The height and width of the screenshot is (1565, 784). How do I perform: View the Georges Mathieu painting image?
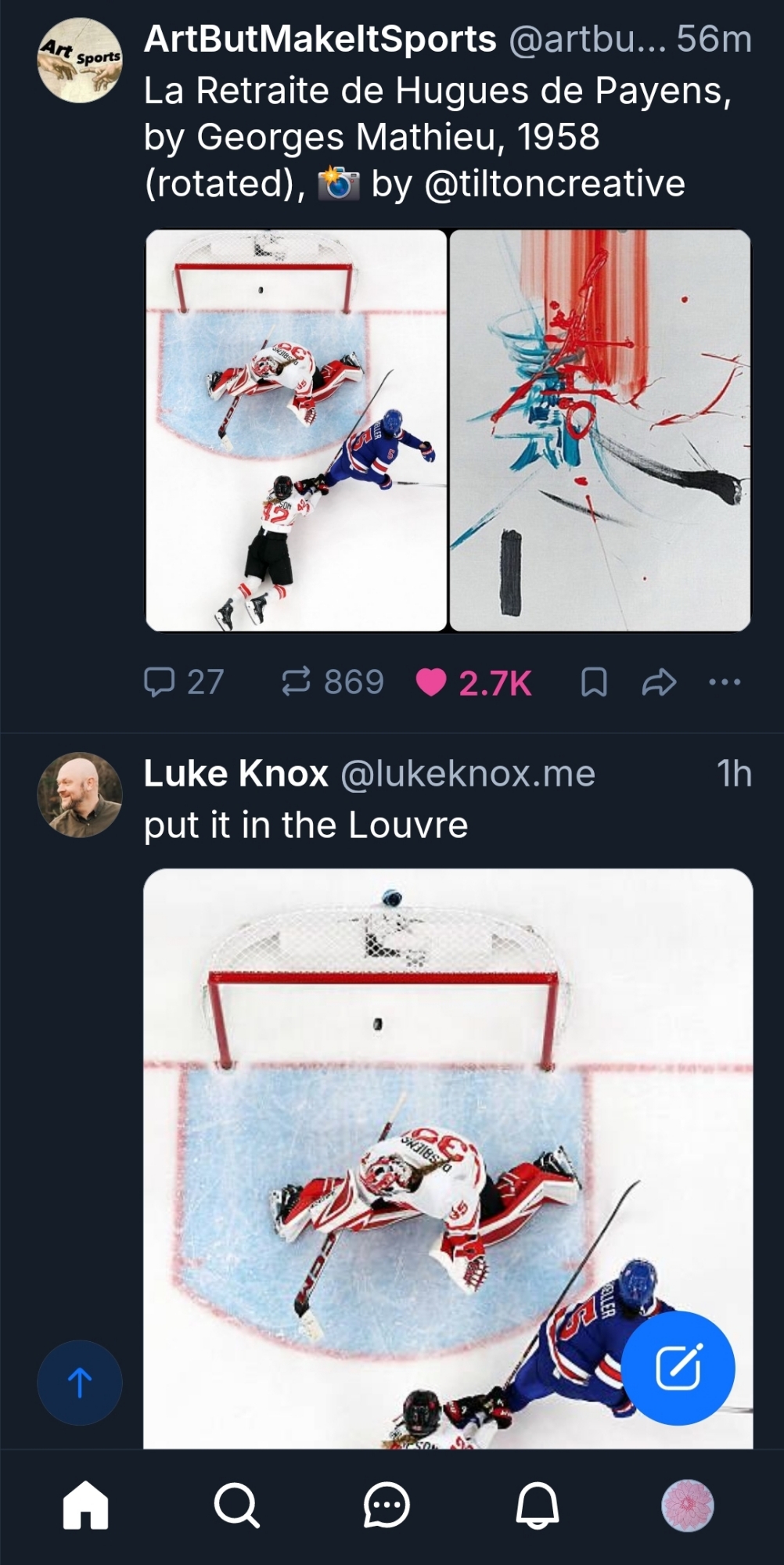point(600,430)
